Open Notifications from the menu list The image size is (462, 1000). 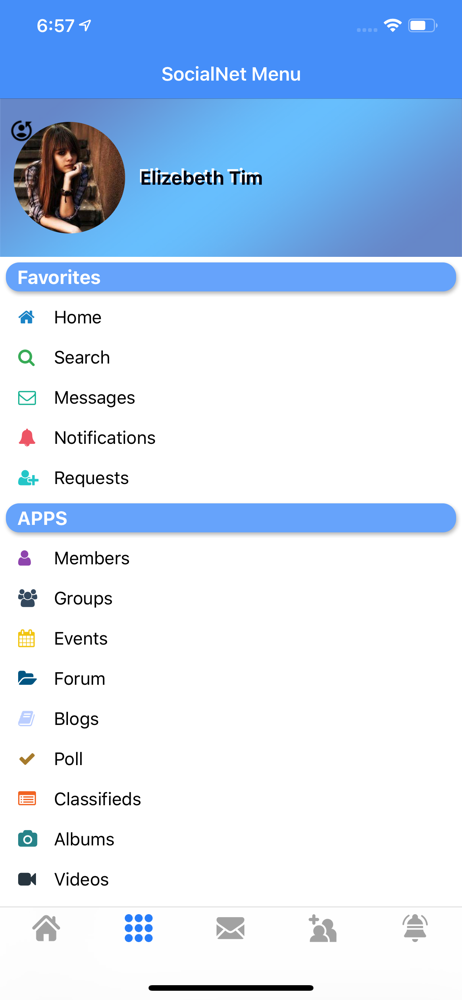[231, 438]
